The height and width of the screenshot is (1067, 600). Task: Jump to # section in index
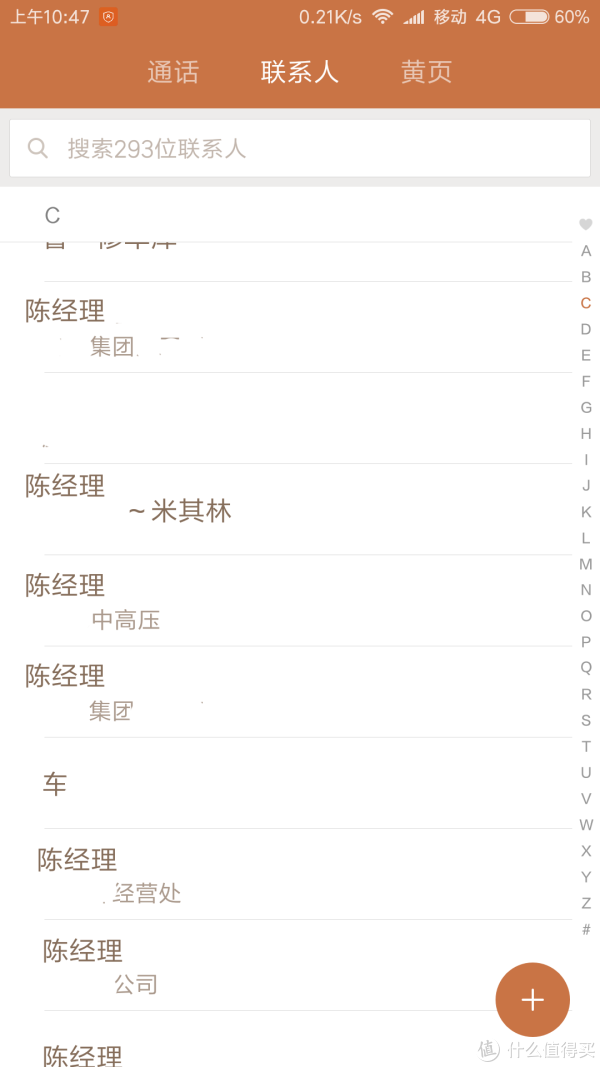pyautogui.click(x=586, y=929)
